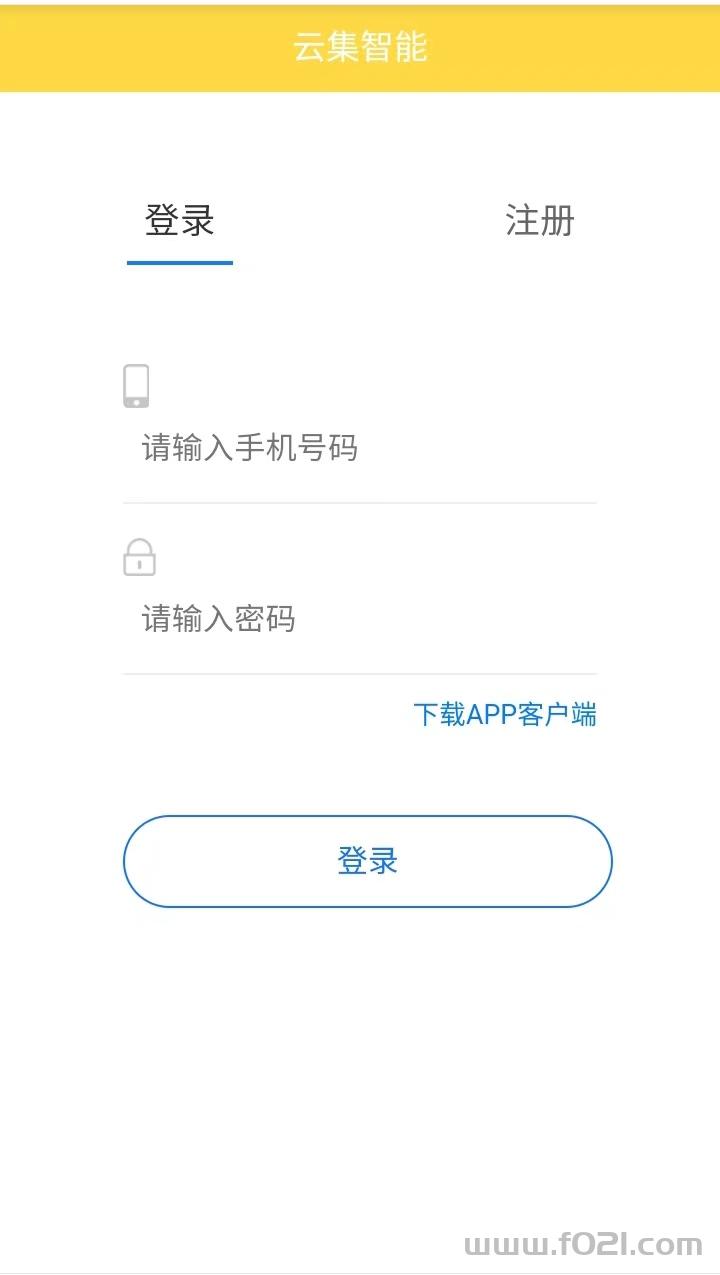Open the 下载APP客户端 link
This screenshot has width=720, height=1275.
[505, 715]
